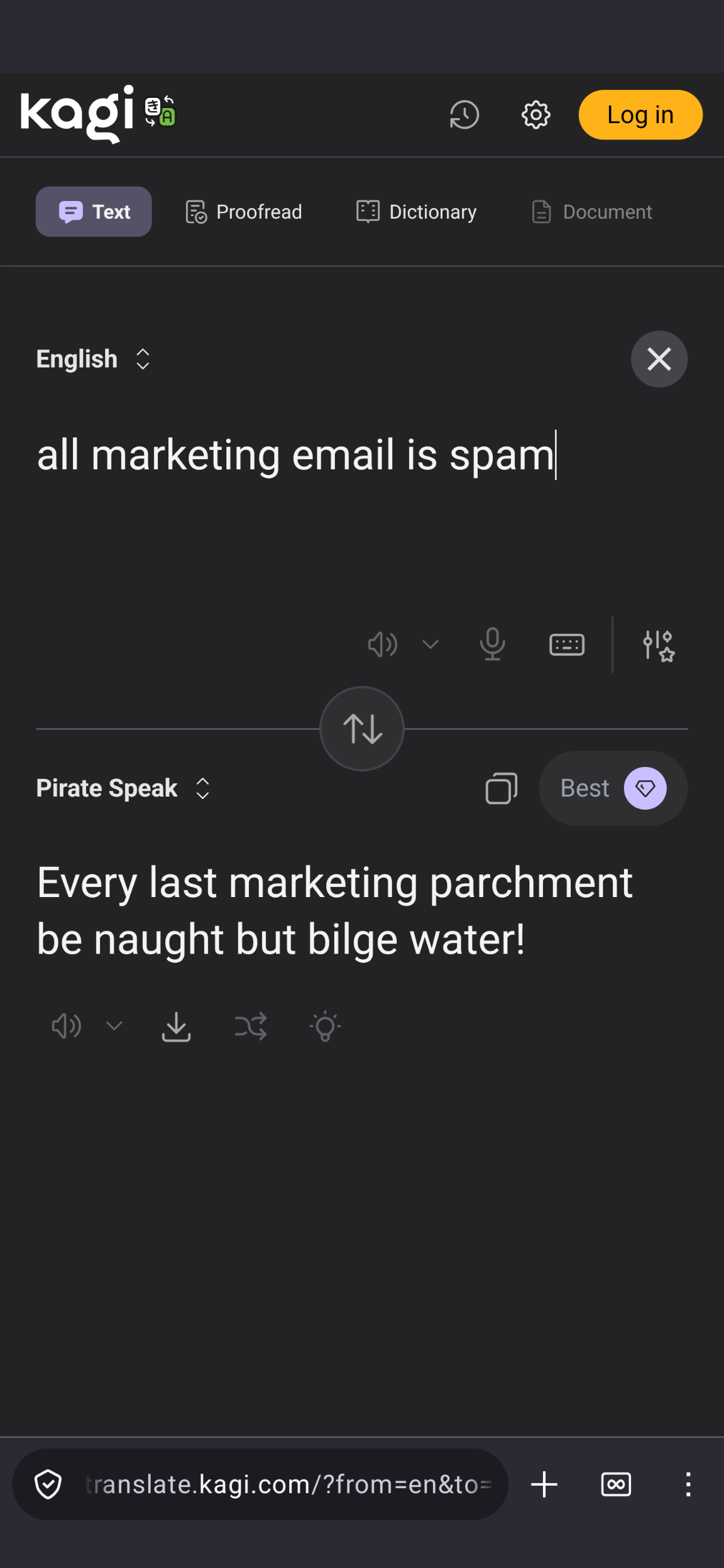Image resolution: width=724 pixels, height=1568 pixels.
Task: Start voice input with the microphone
Action: pos(492,645)
